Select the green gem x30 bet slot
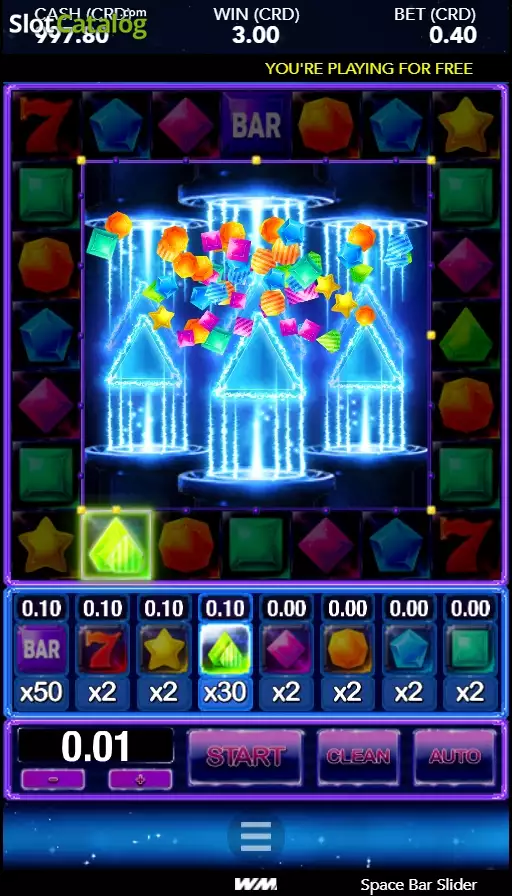The width and height of the screenshot is (512, 896). tap(225, 649)
